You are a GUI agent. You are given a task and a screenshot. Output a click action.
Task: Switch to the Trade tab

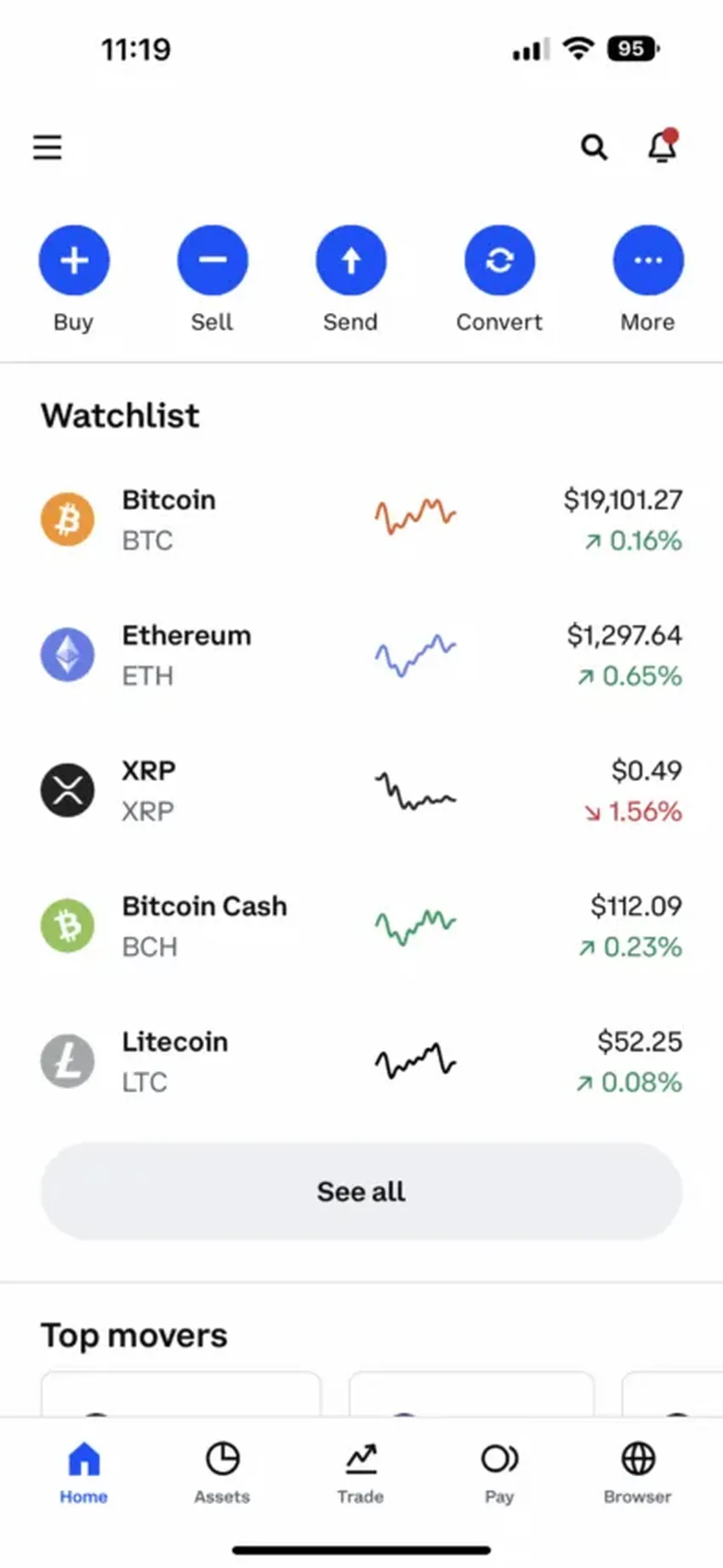(361, 1472)
